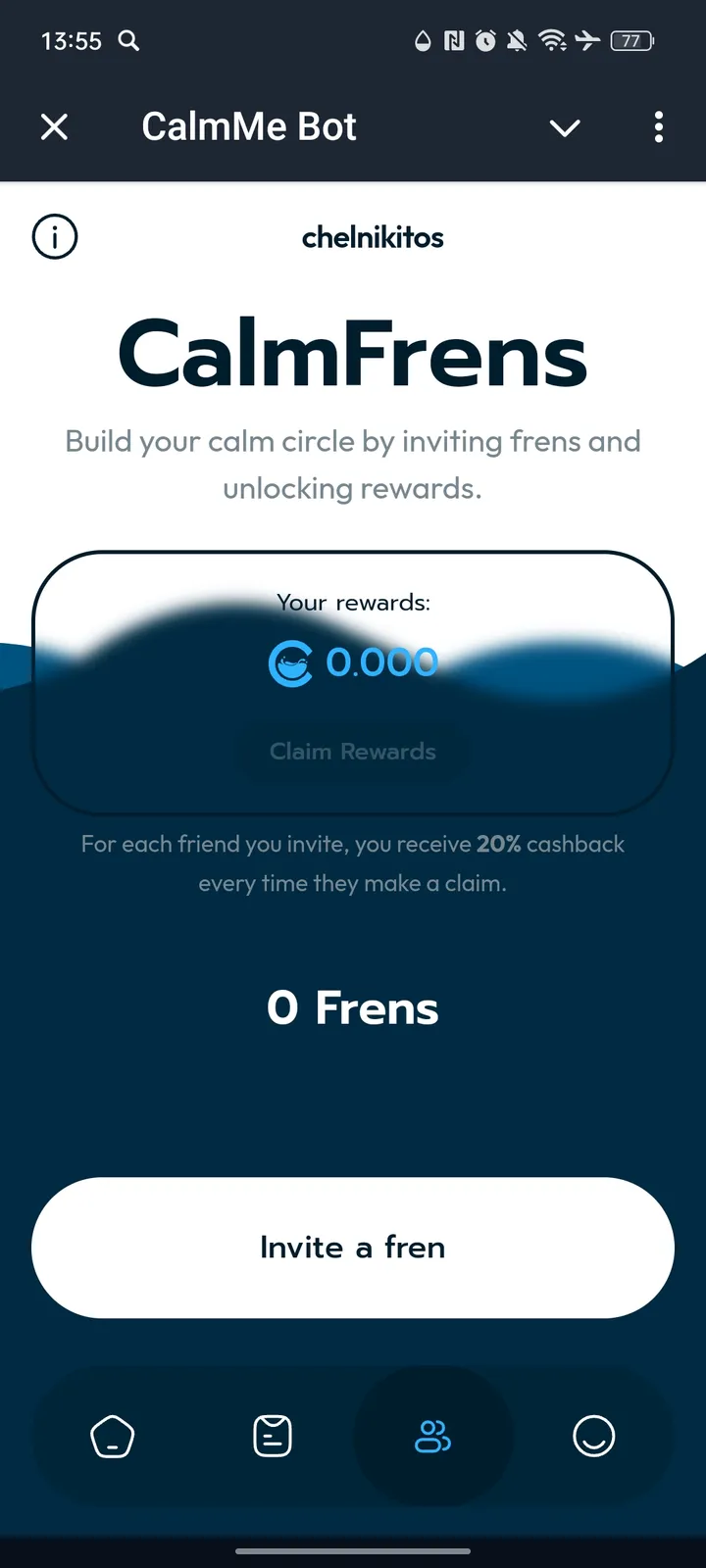706x1568 pixels.
Task: Select the Home icon in bottom navigation
Action: point(113,1436)
